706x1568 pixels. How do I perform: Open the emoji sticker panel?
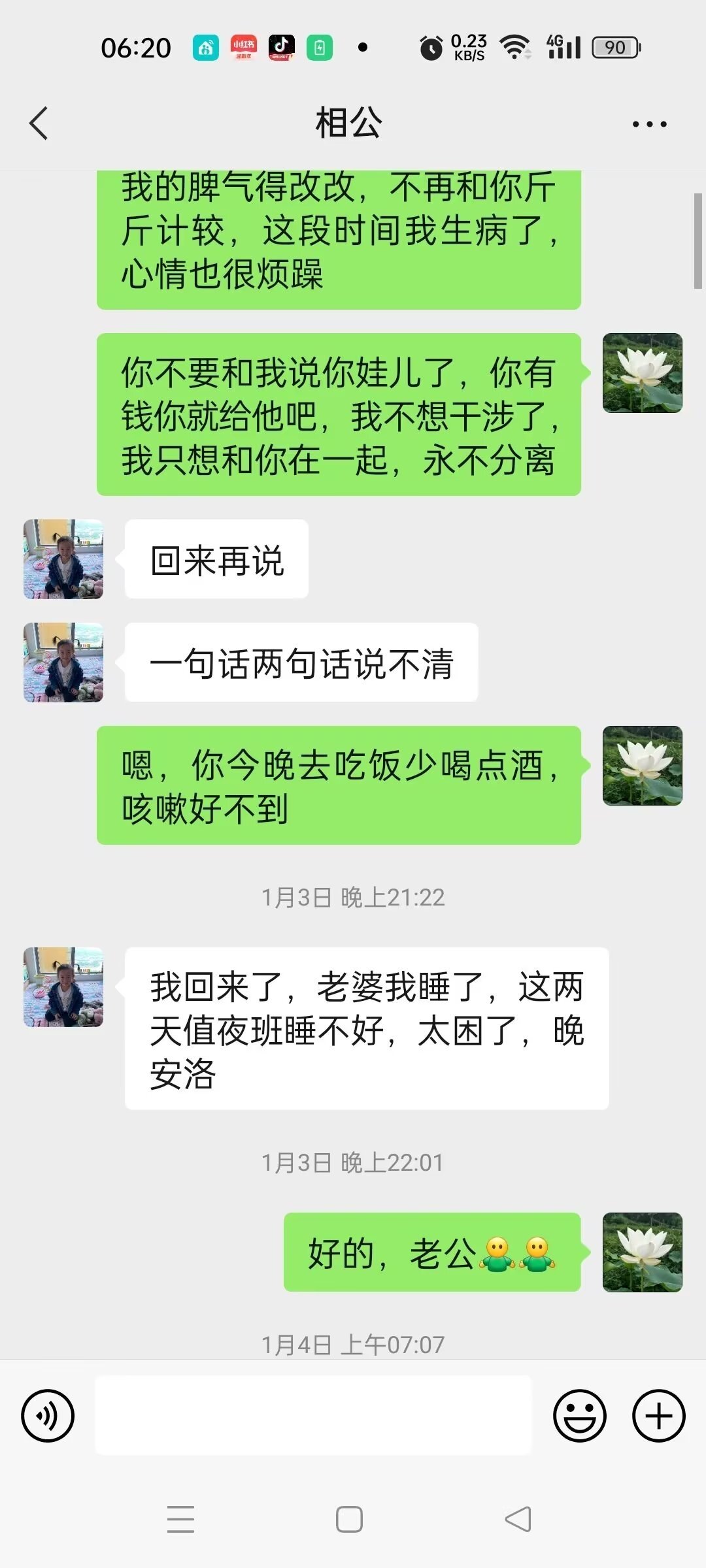tap(579, 1416)
